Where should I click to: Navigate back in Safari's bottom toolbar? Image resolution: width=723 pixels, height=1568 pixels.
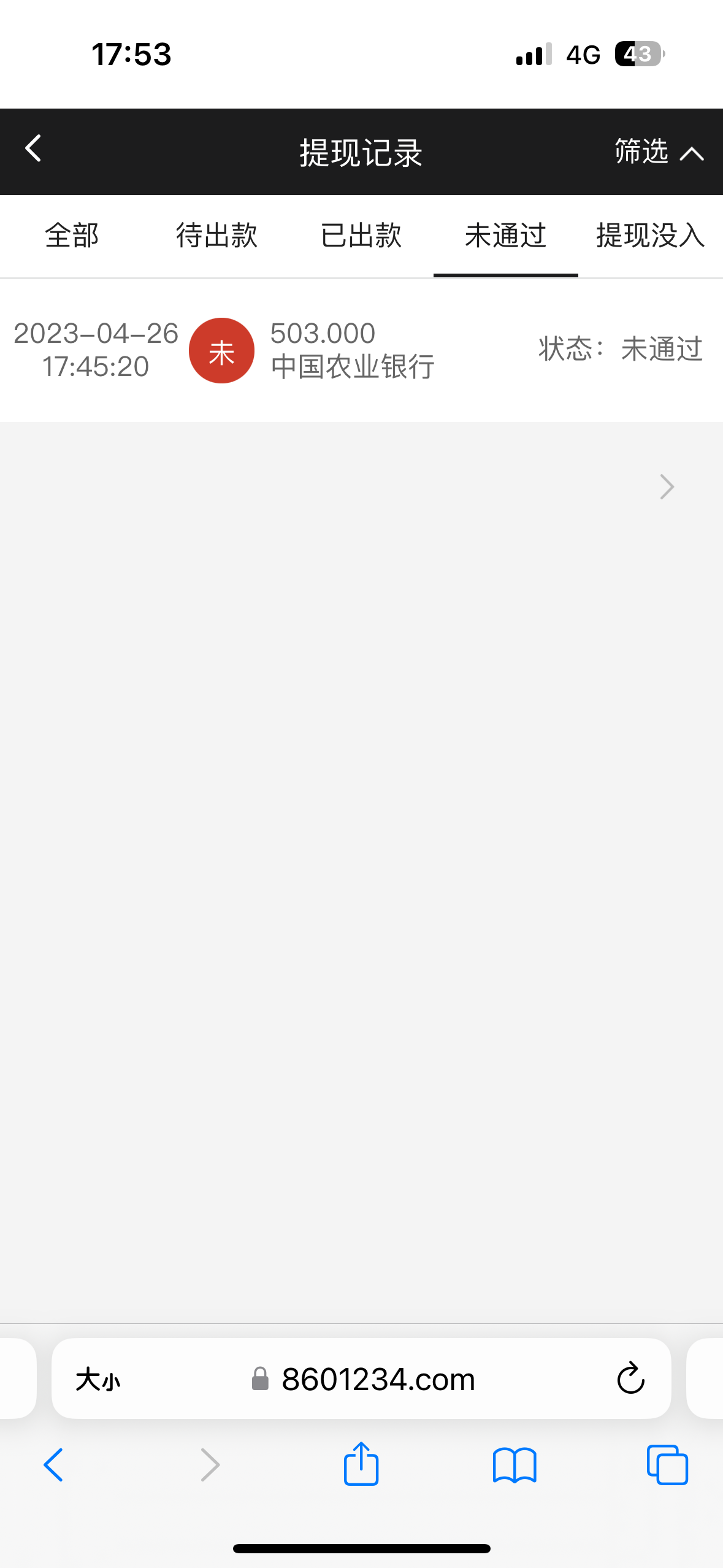[53, 1465]
